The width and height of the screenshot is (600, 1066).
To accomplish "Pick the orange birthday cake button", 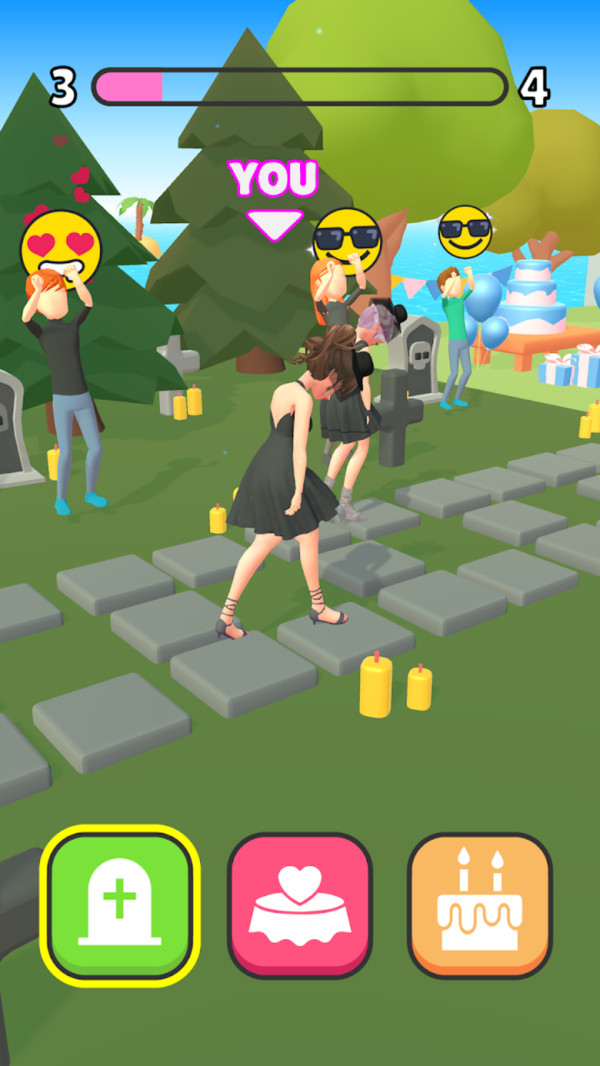I will click(x=480, y=905).
